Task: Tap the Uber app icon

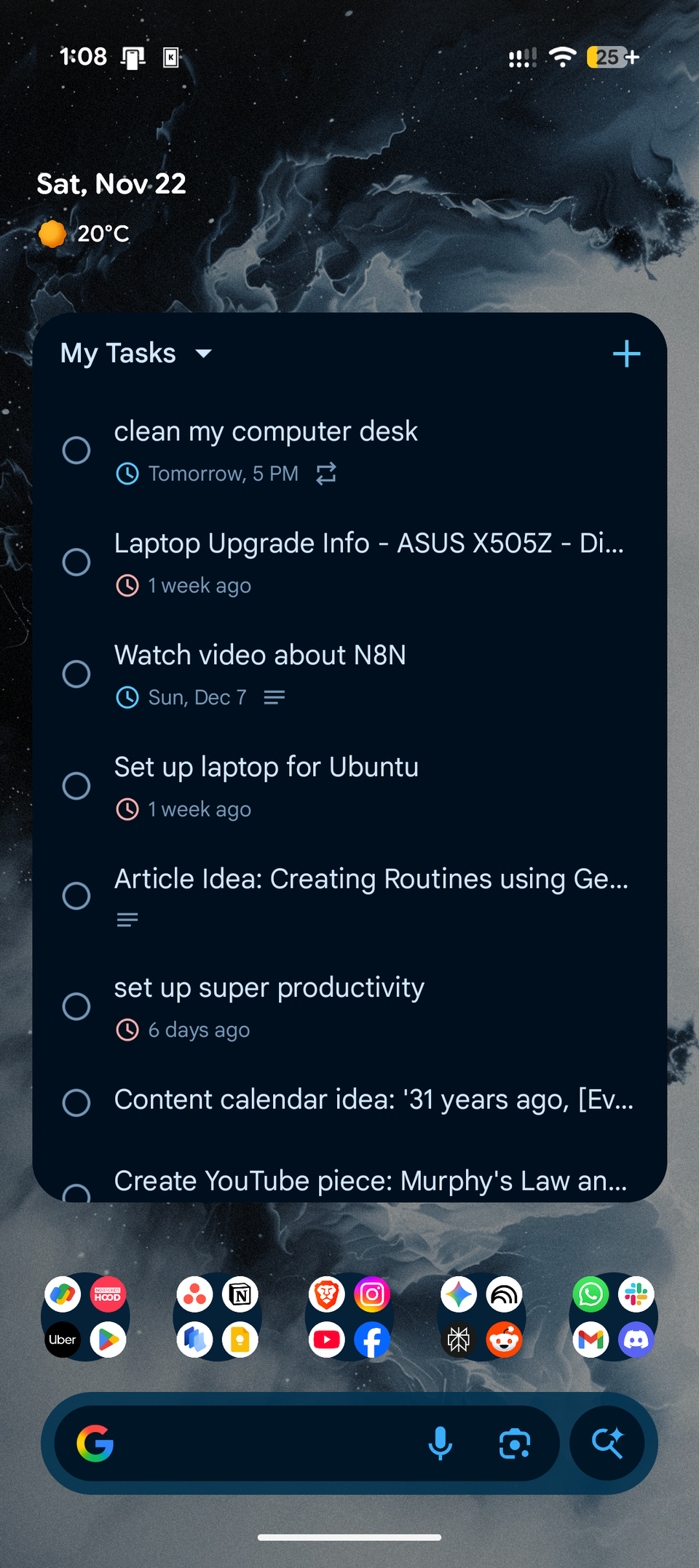Action: [x=63, y=1340]
